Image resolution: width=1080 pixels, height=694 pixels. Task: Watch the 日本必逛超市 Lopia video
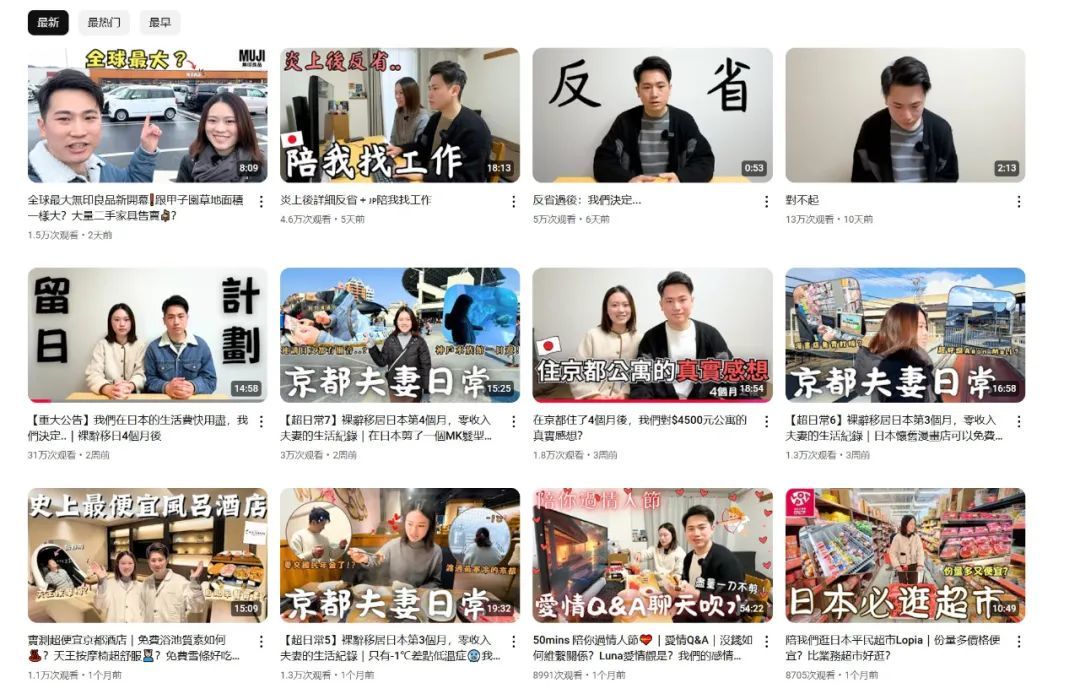905,555
